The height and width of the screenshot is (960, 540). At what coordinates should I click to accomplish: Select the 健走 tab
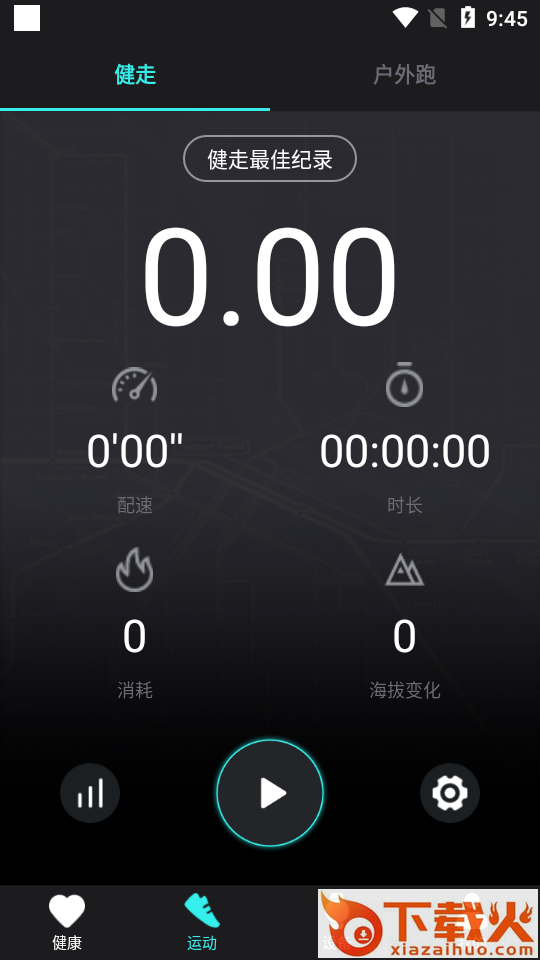(135, 75)
